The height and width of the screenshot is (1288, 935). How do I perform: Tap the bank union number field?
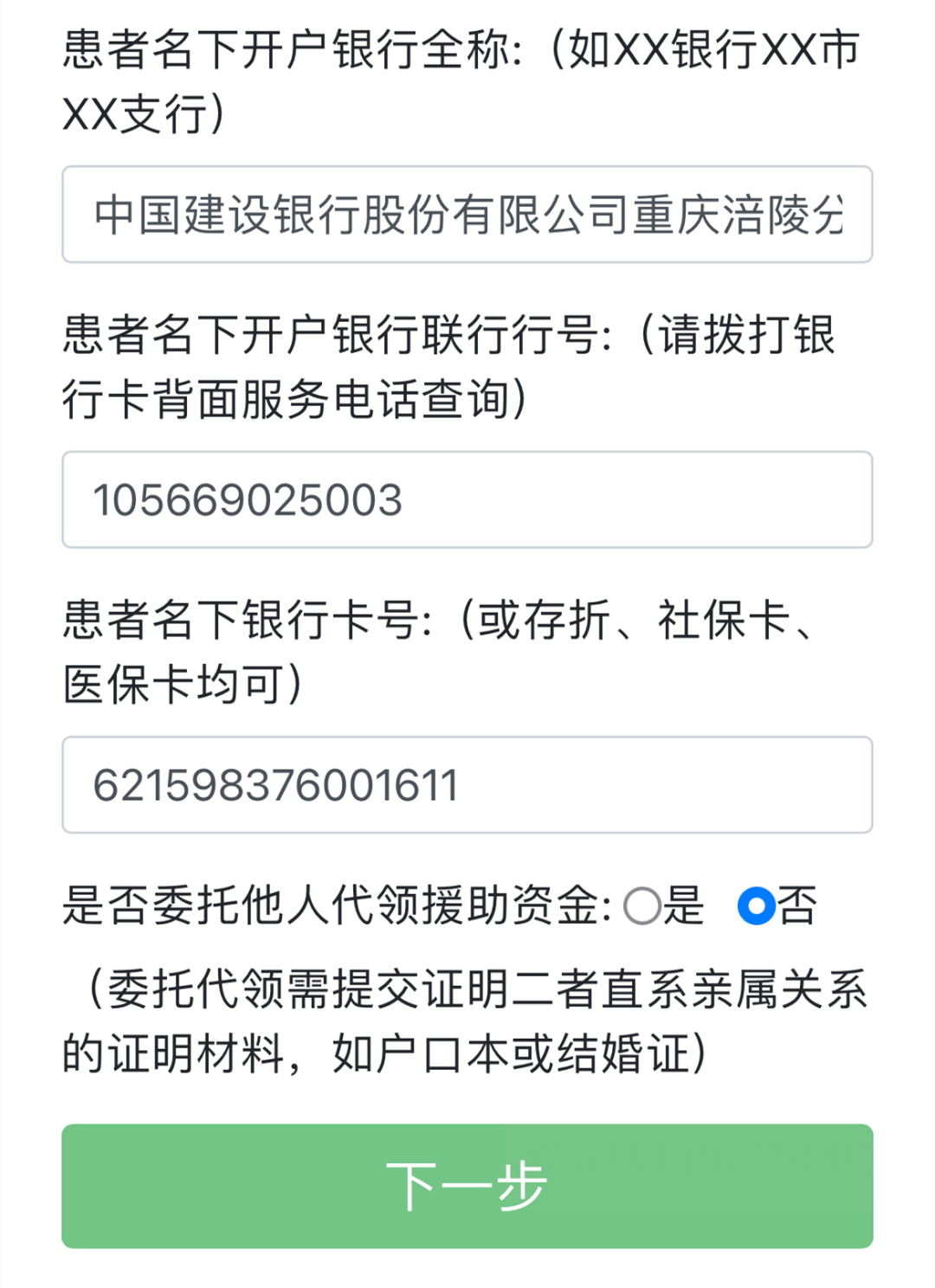467,499
